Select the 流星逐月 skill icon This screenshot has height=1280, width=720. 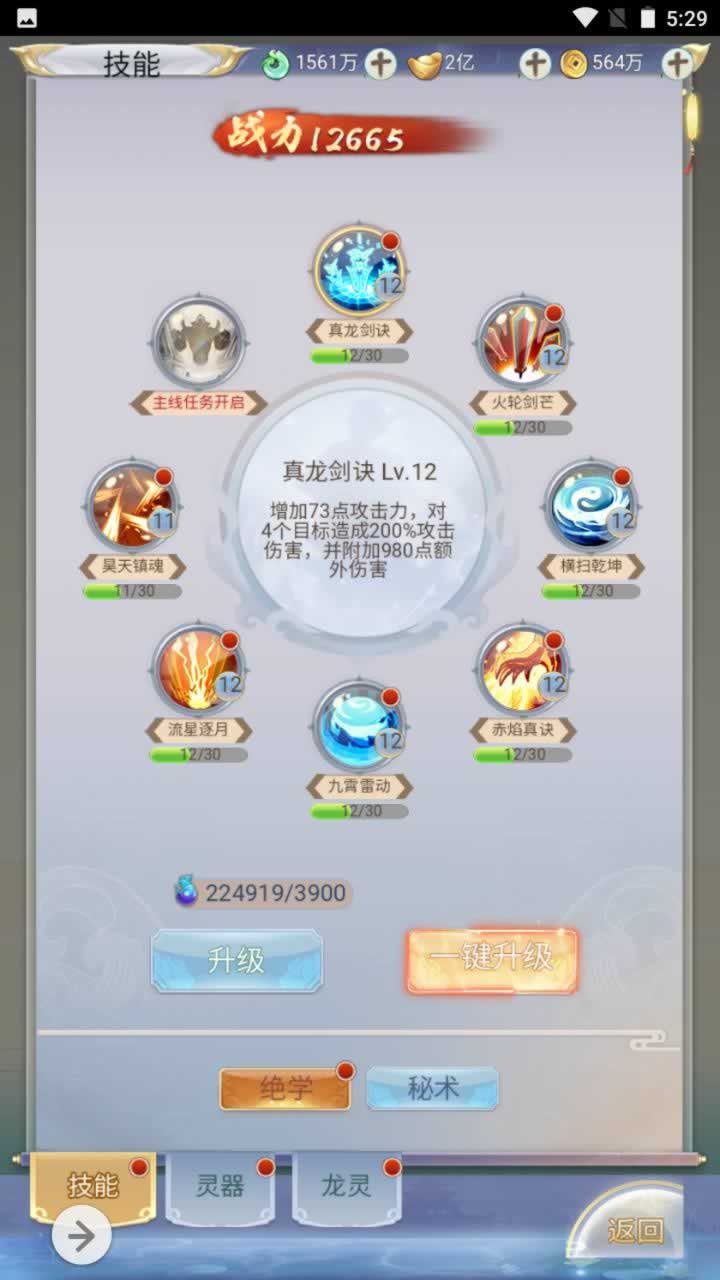[198, 670]
